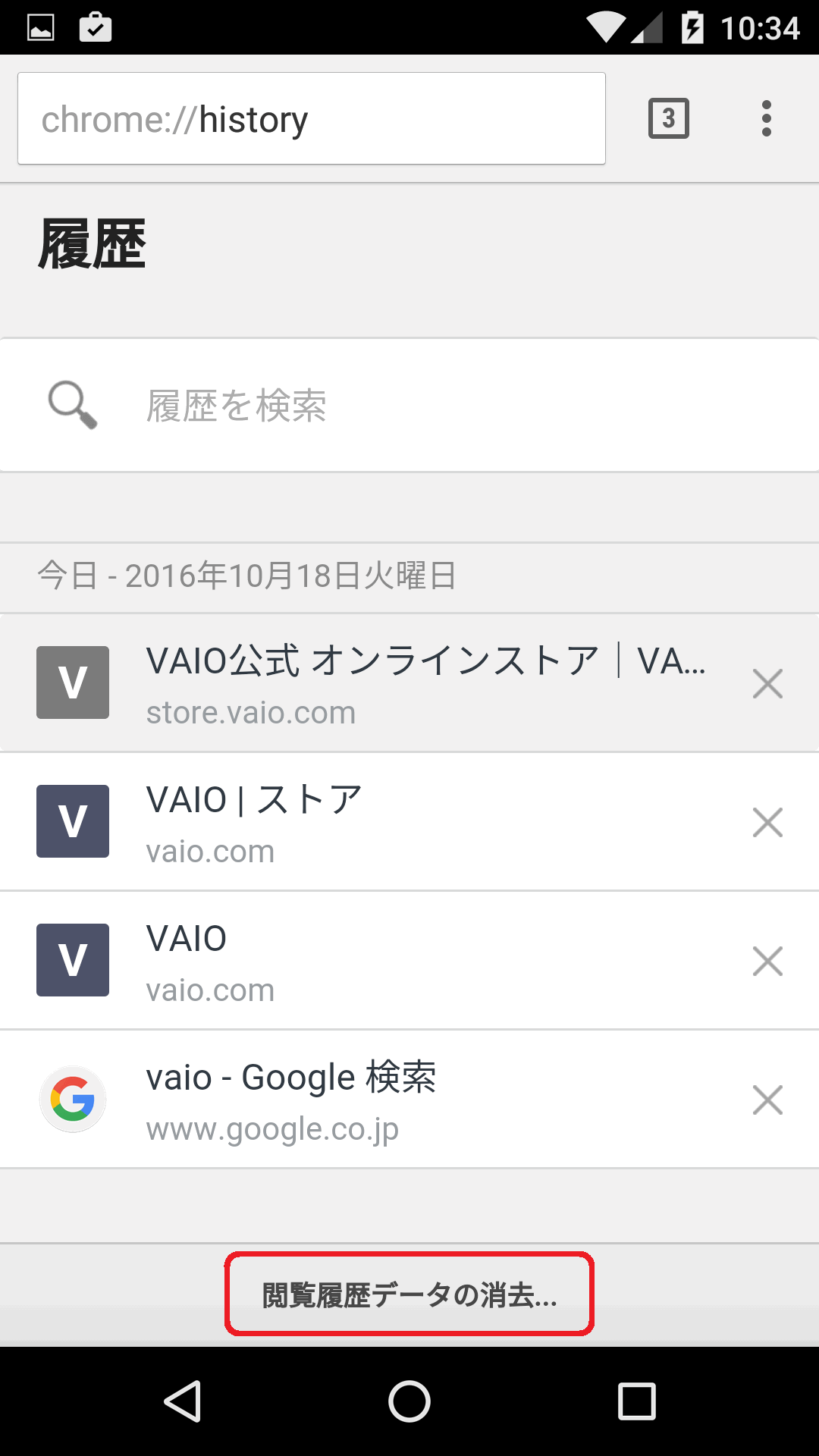Screen dimensions: 819x1456
Task: Open the VAIO | ストア history entry
Action: 364,821
